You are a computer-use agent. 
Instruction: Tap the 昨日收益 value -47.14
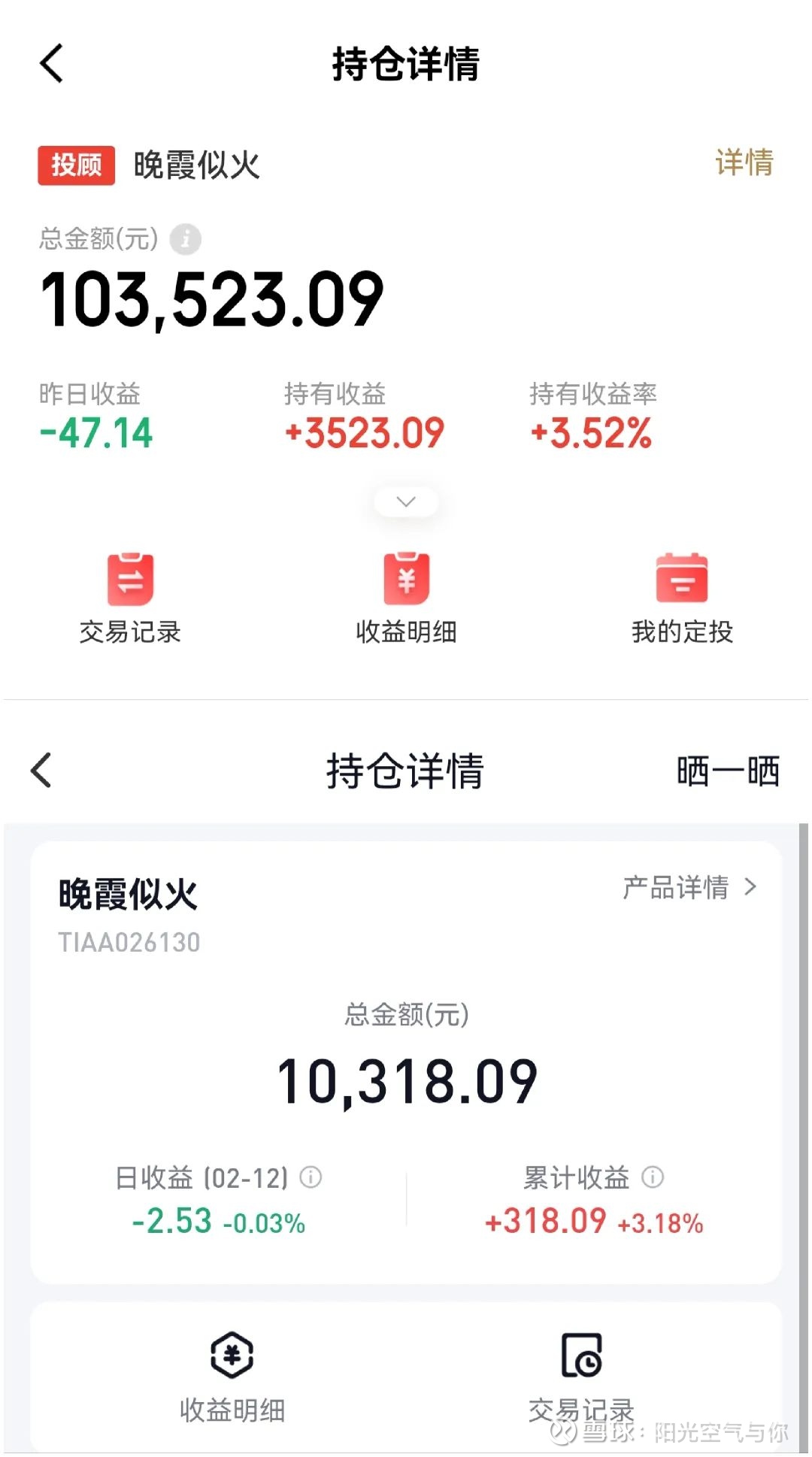point(95,433)
